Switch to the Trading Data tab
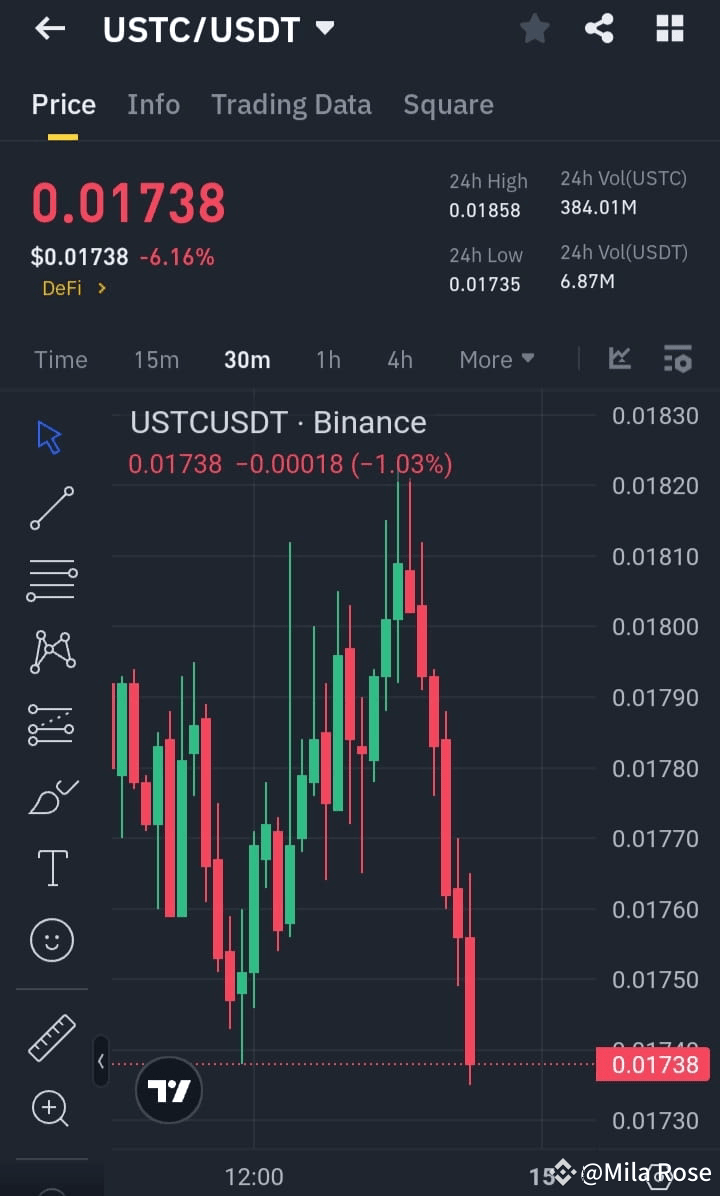Viewport: 720px width, 1196px height. coord(291,104)
